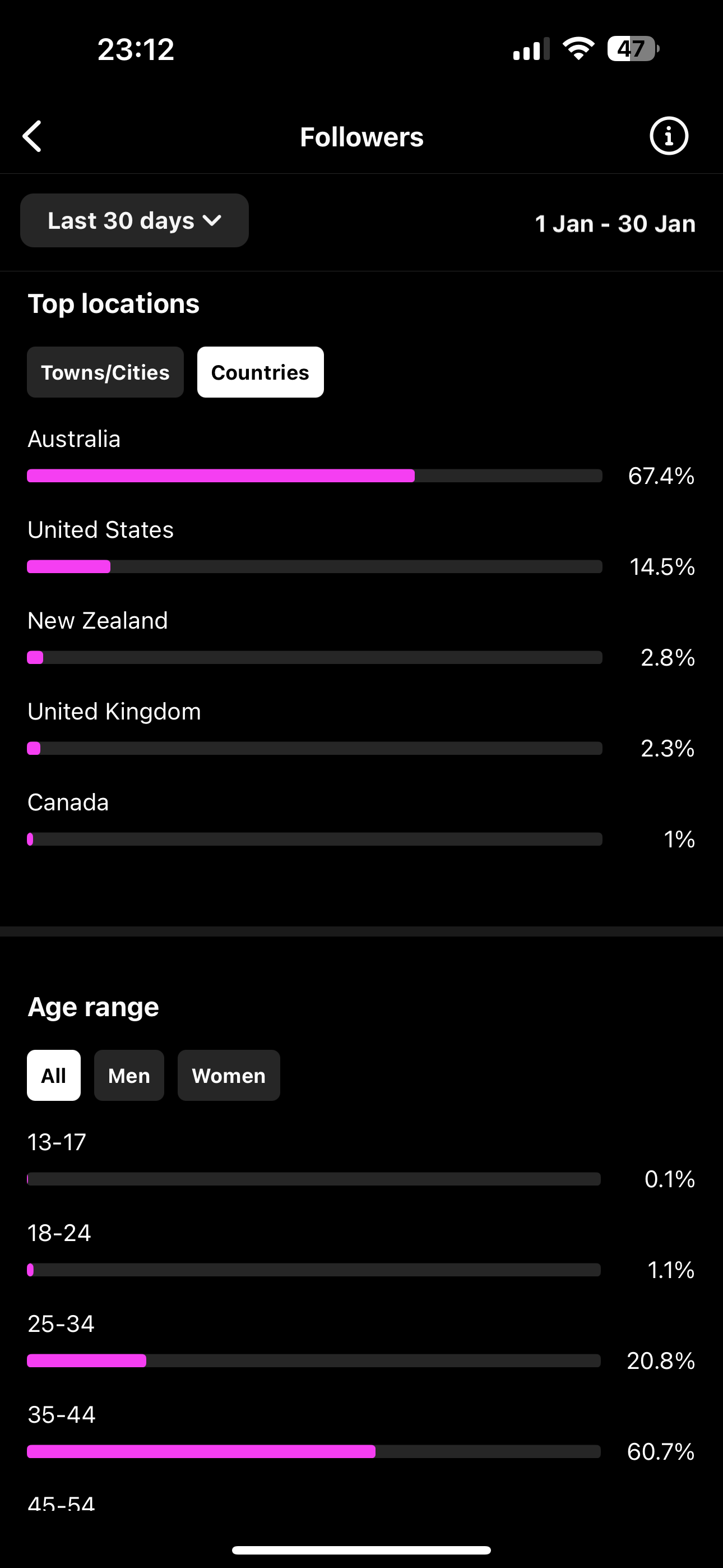
Task: Select the Countries tab
Action: click(261, 372)
